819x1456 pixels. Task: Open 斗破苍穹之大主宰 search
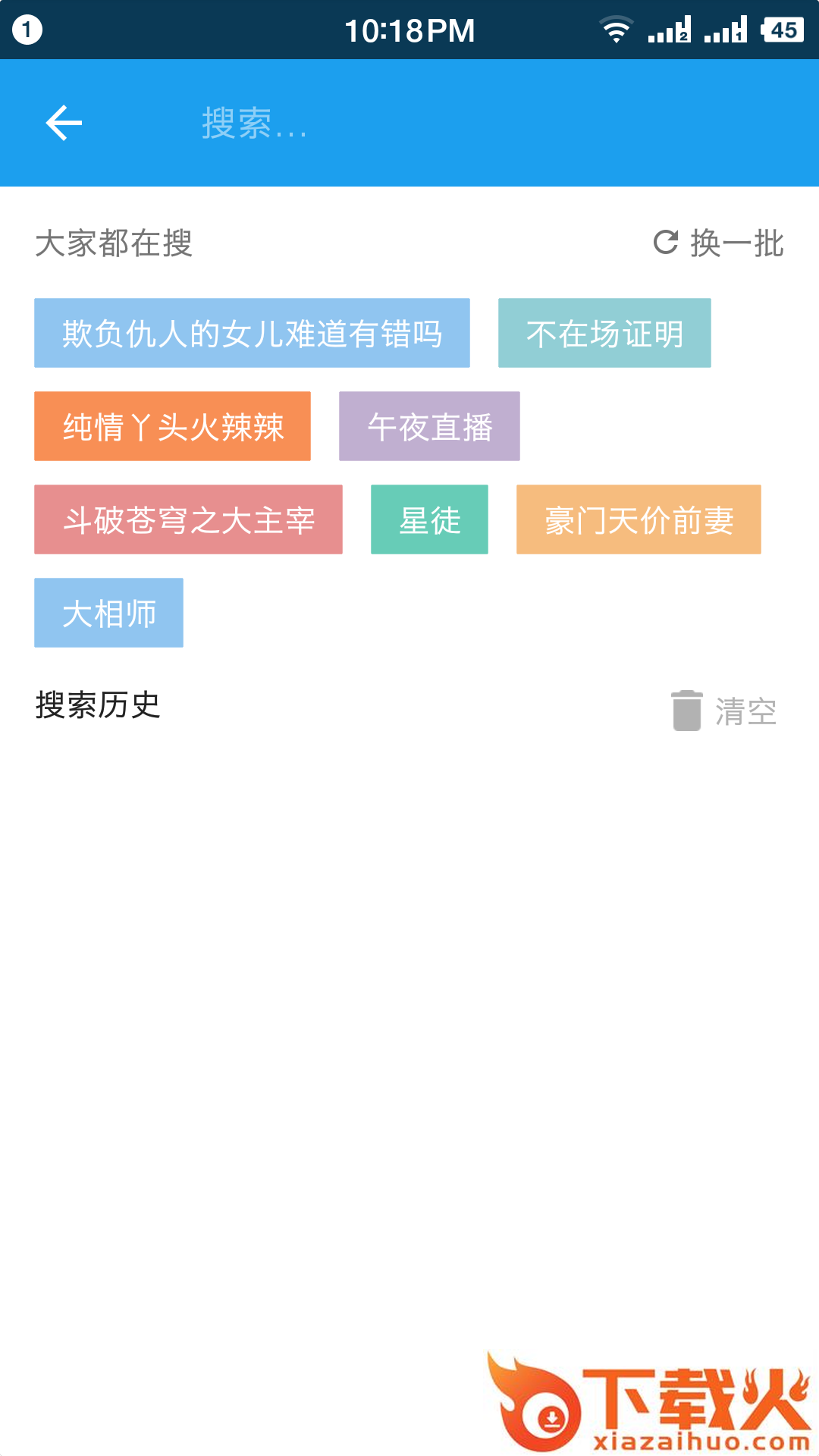(x=188, y=520)
